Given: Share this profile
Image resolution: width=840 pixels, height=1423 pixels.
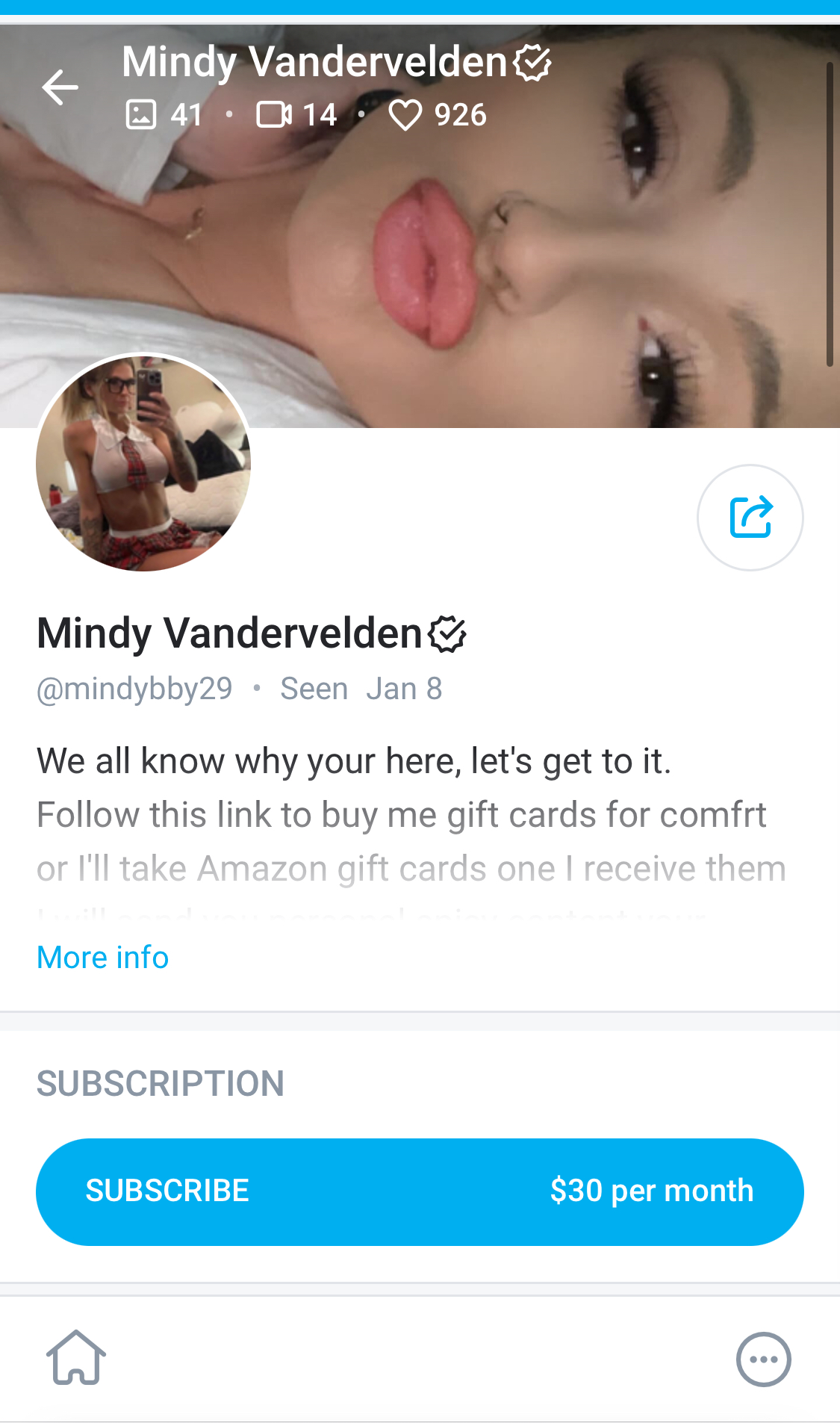Looking at the screenshot, I should click(750, 518).
